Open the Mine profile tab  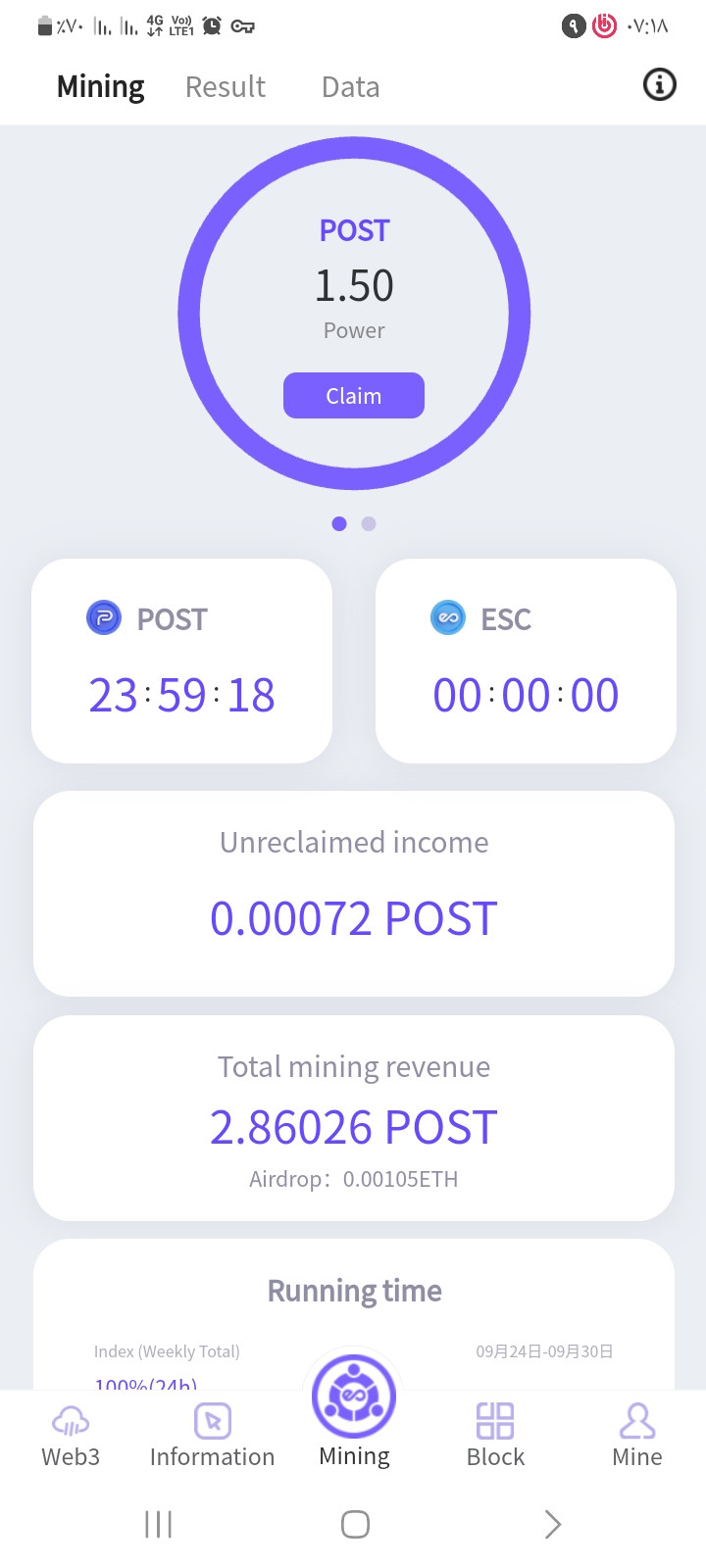pos(636,1436)
